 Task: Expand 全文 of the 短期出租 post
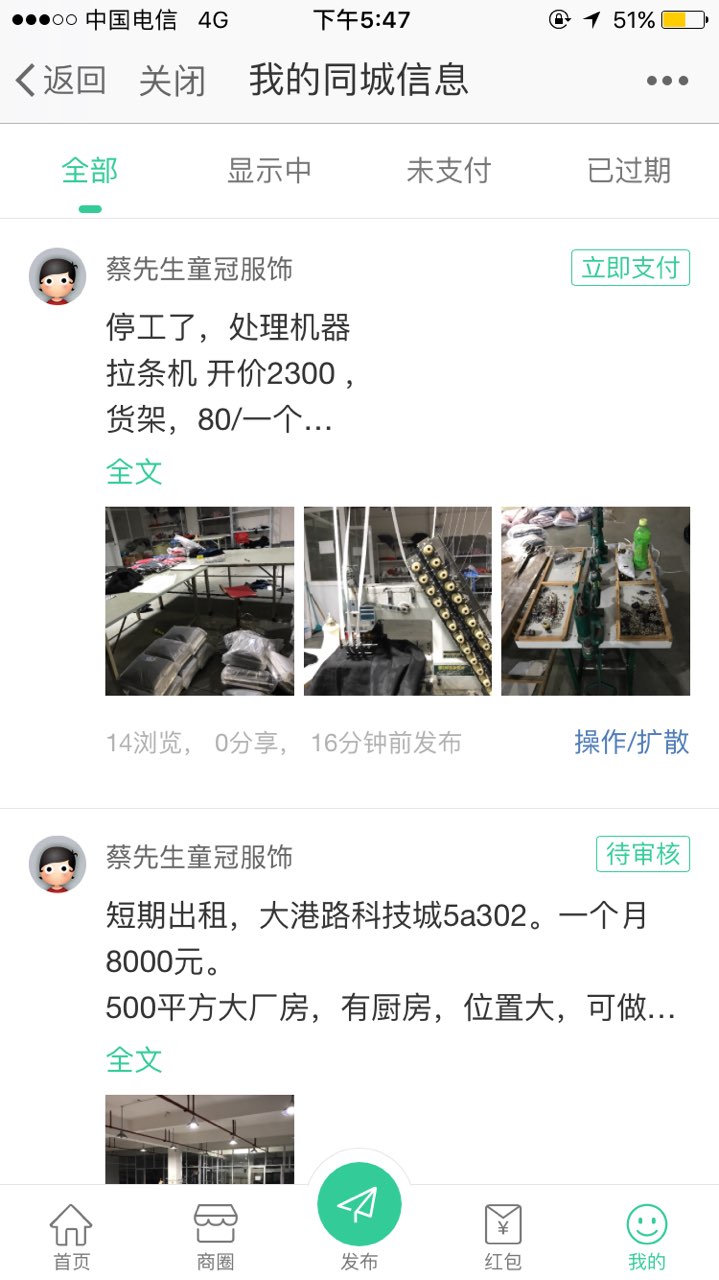(134, 1059)
